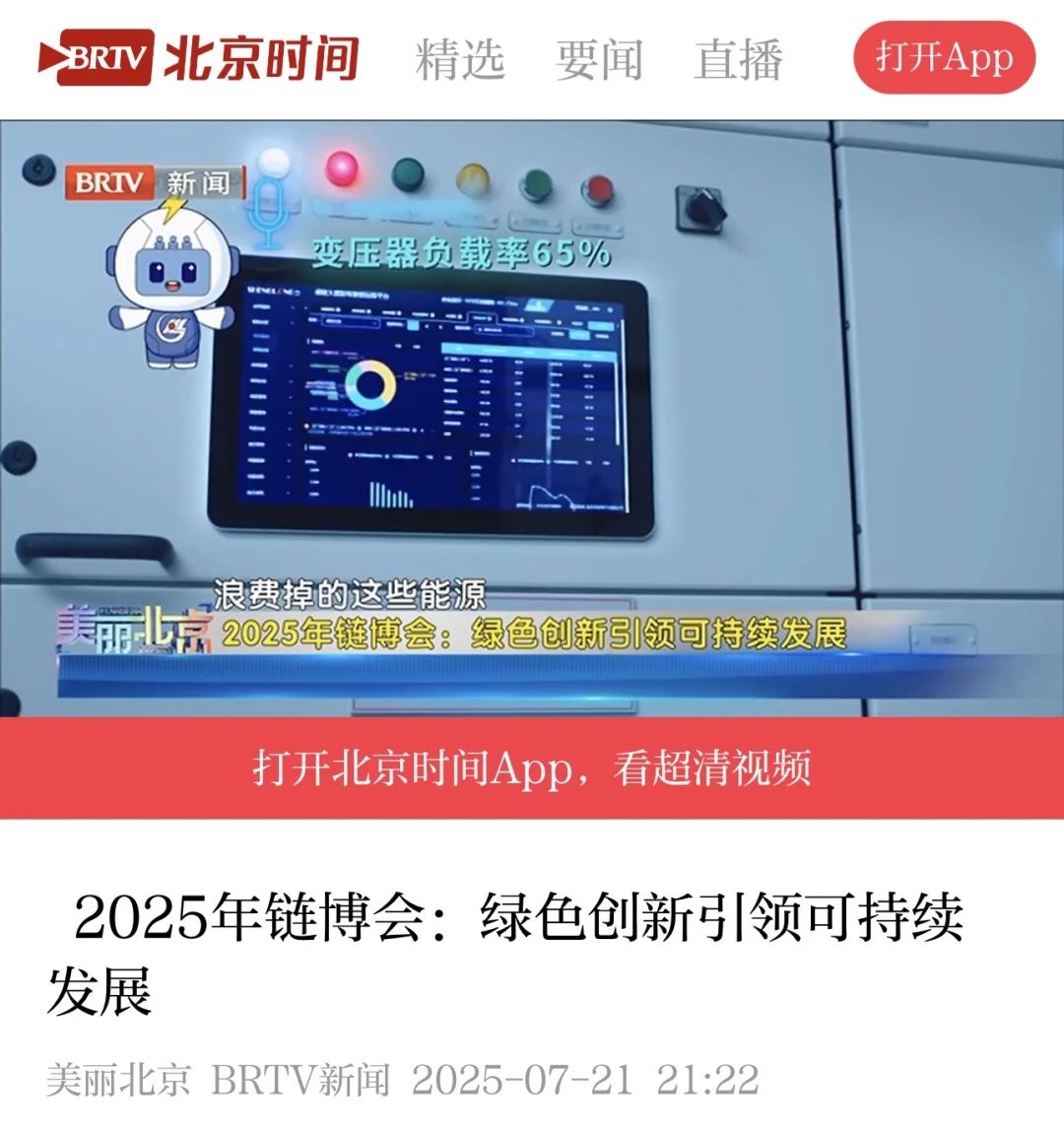The image size is (1064, 1131).
Task: Tap the red 打开北京时间App banner
Action: [532, 767]
